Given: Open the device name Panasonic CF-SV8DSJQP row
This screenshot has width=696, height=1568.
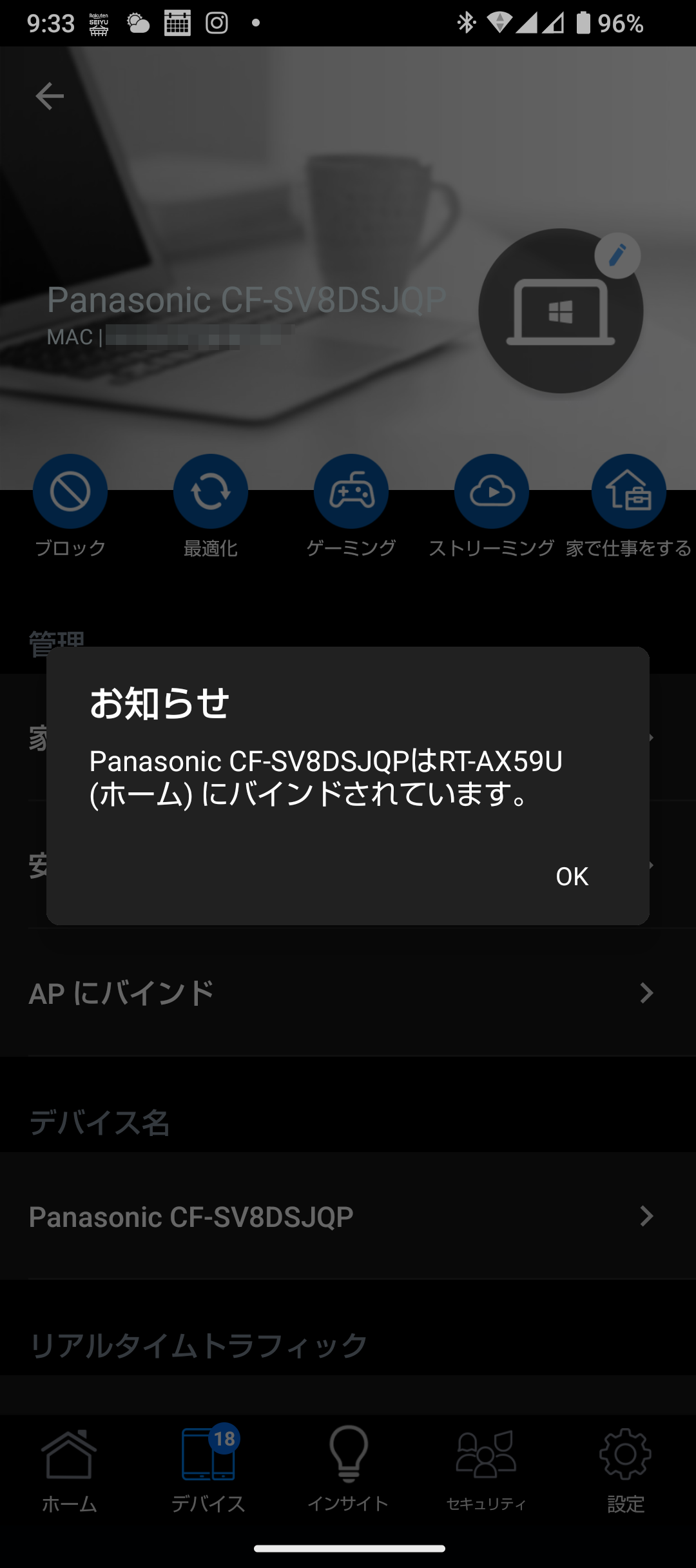Looking at the screenshot, I should (348, 1216).
